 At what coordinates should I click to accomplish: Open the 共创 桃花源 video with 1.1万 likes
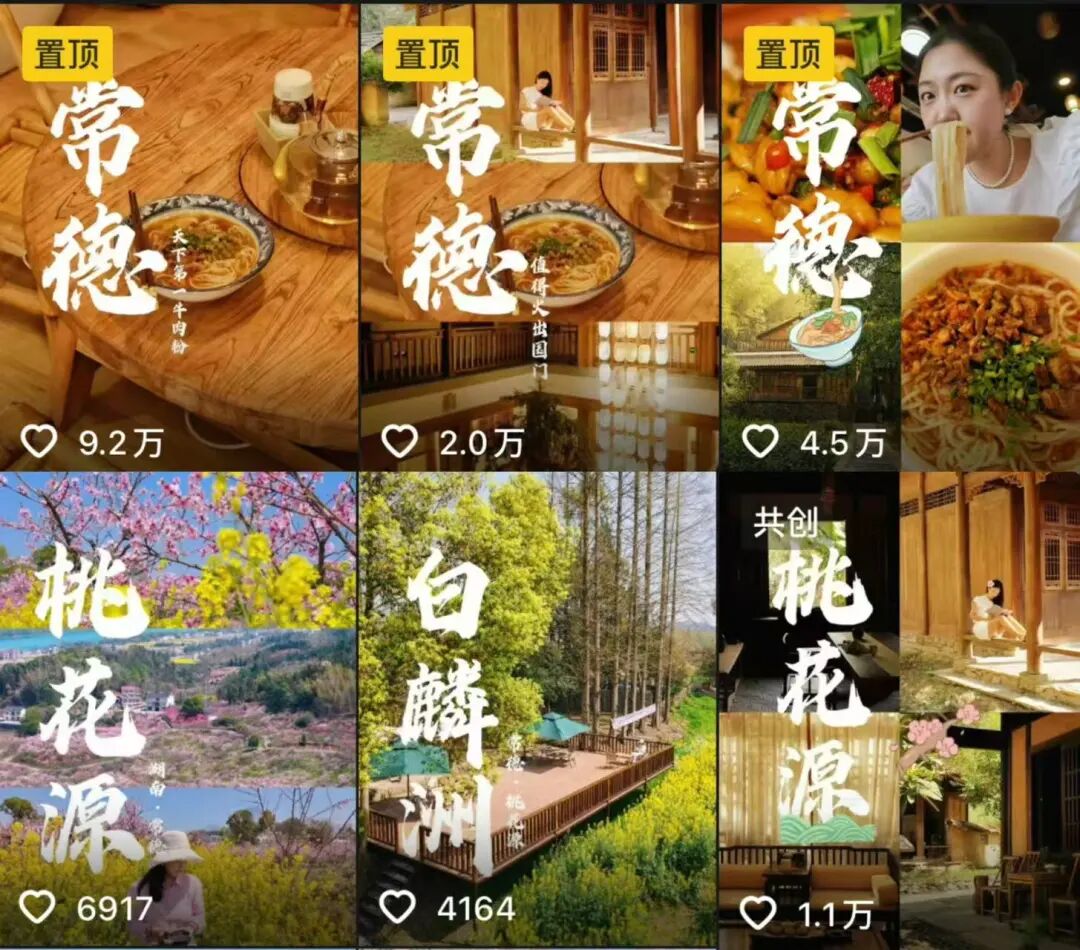coord(900,710)
